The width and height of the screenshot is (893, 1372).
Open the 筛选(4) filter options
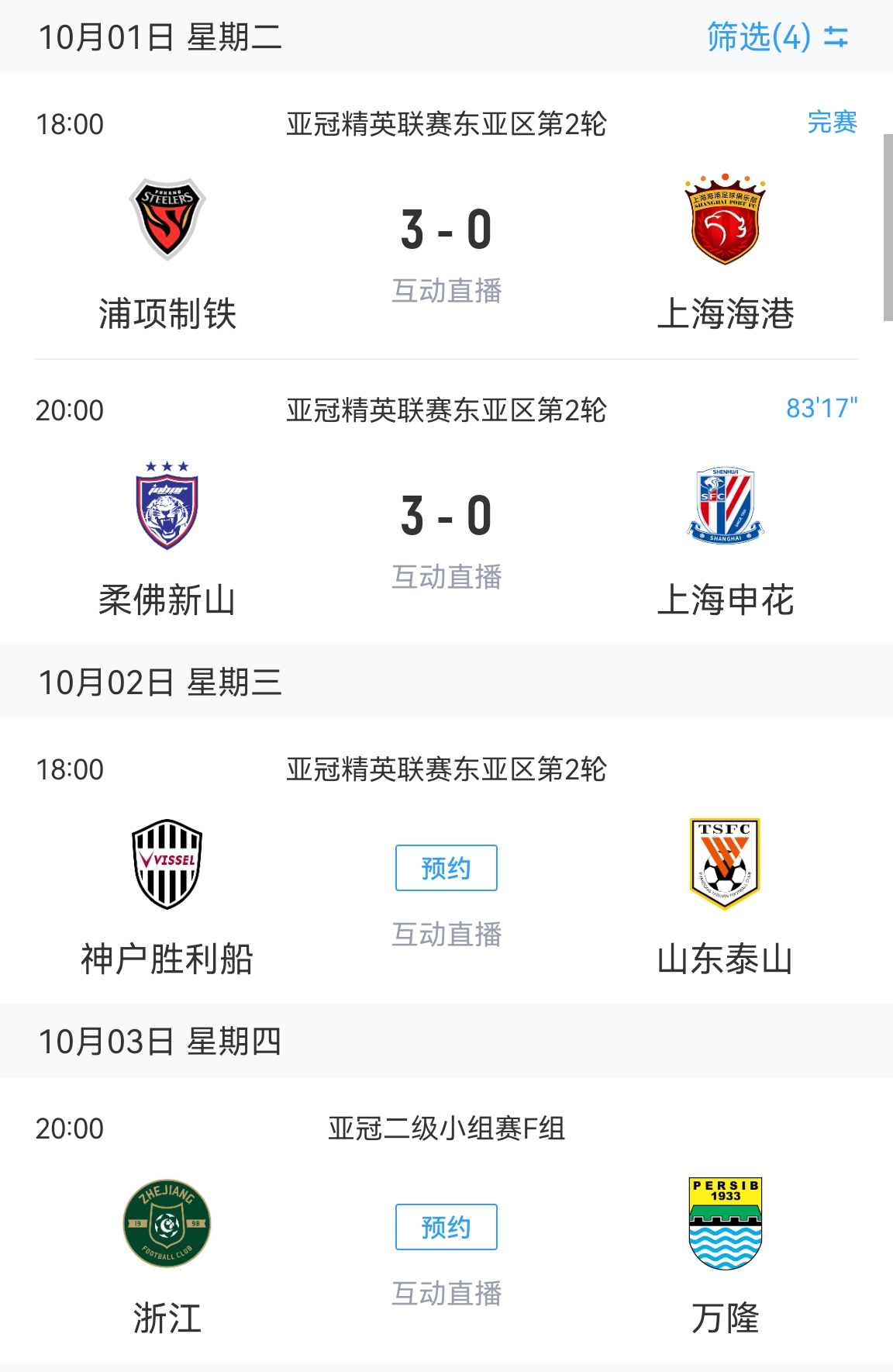pyautogui.click(x=777, y=37)
